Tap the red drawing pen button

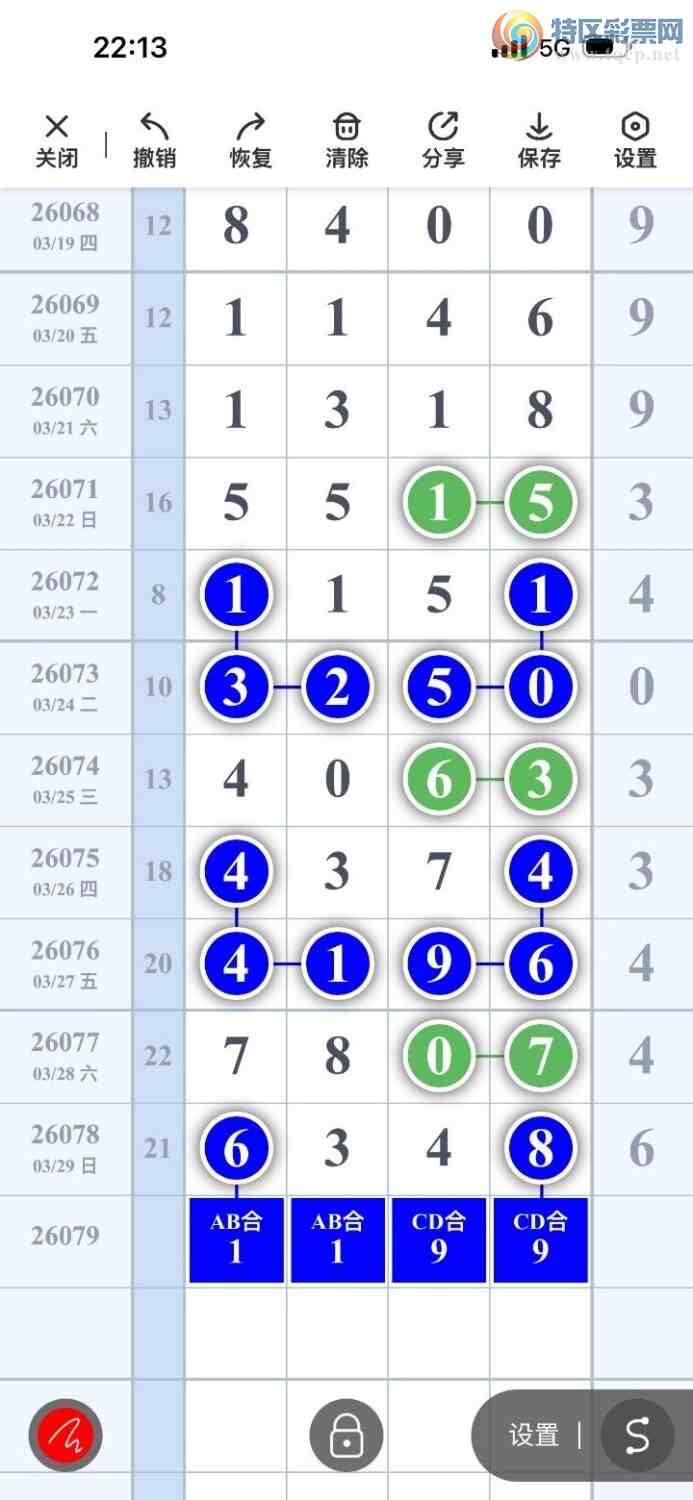tap(65, 1436)
